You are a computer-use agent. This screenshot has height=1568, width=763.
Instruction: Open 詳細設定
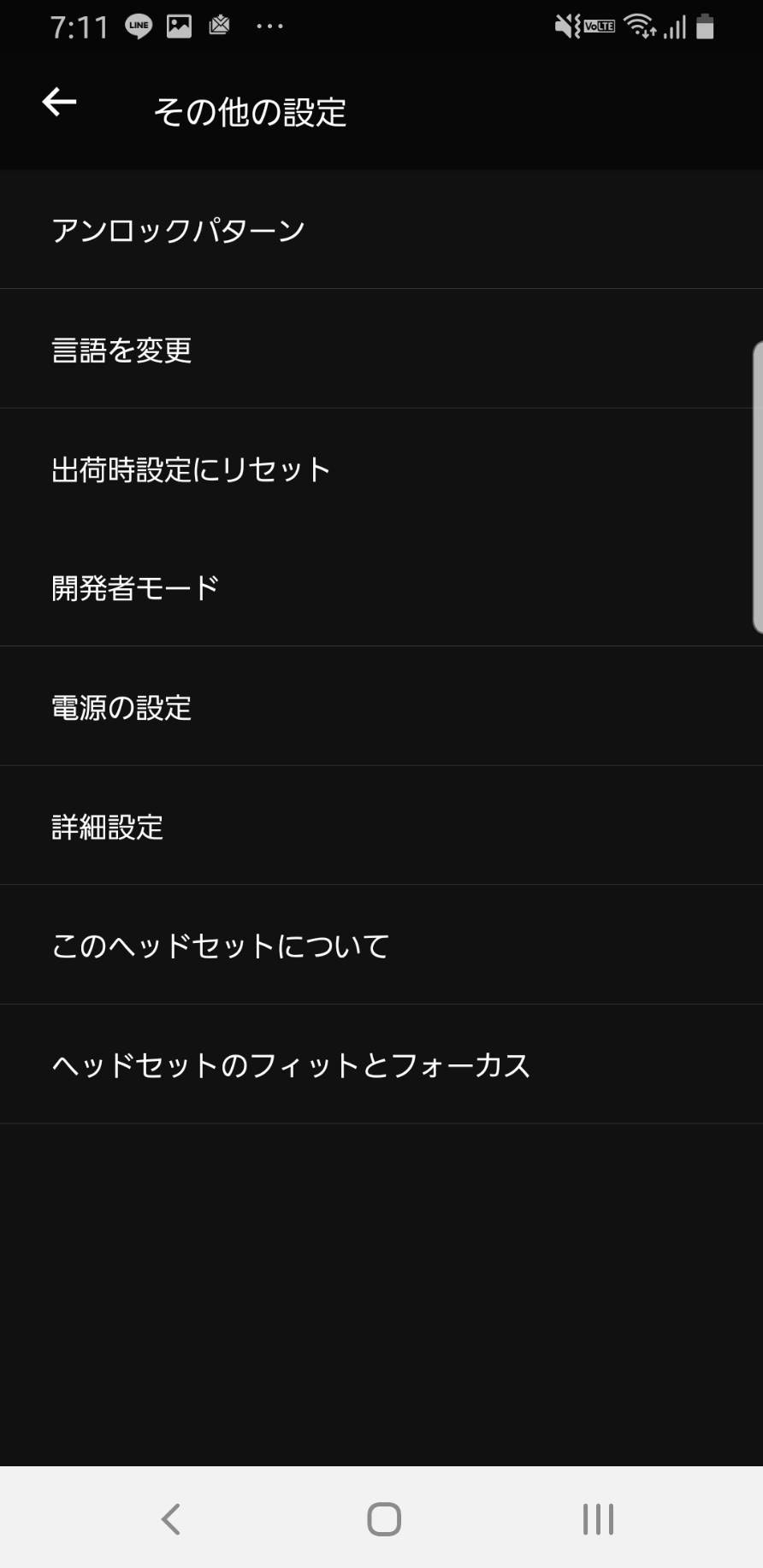(x=381, y=826)
